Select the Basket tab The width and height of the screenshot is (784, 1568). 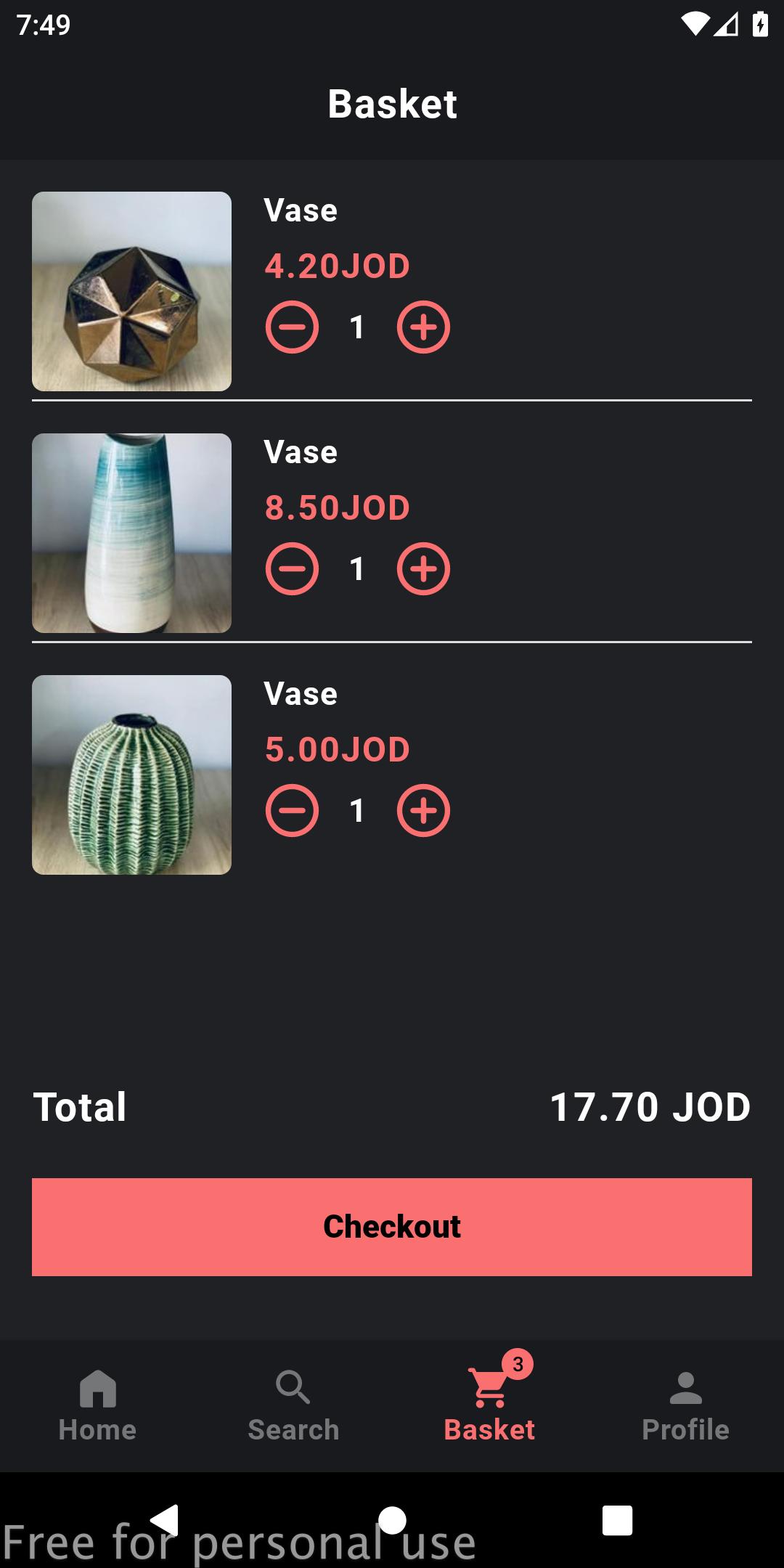tap(490, 1406)
